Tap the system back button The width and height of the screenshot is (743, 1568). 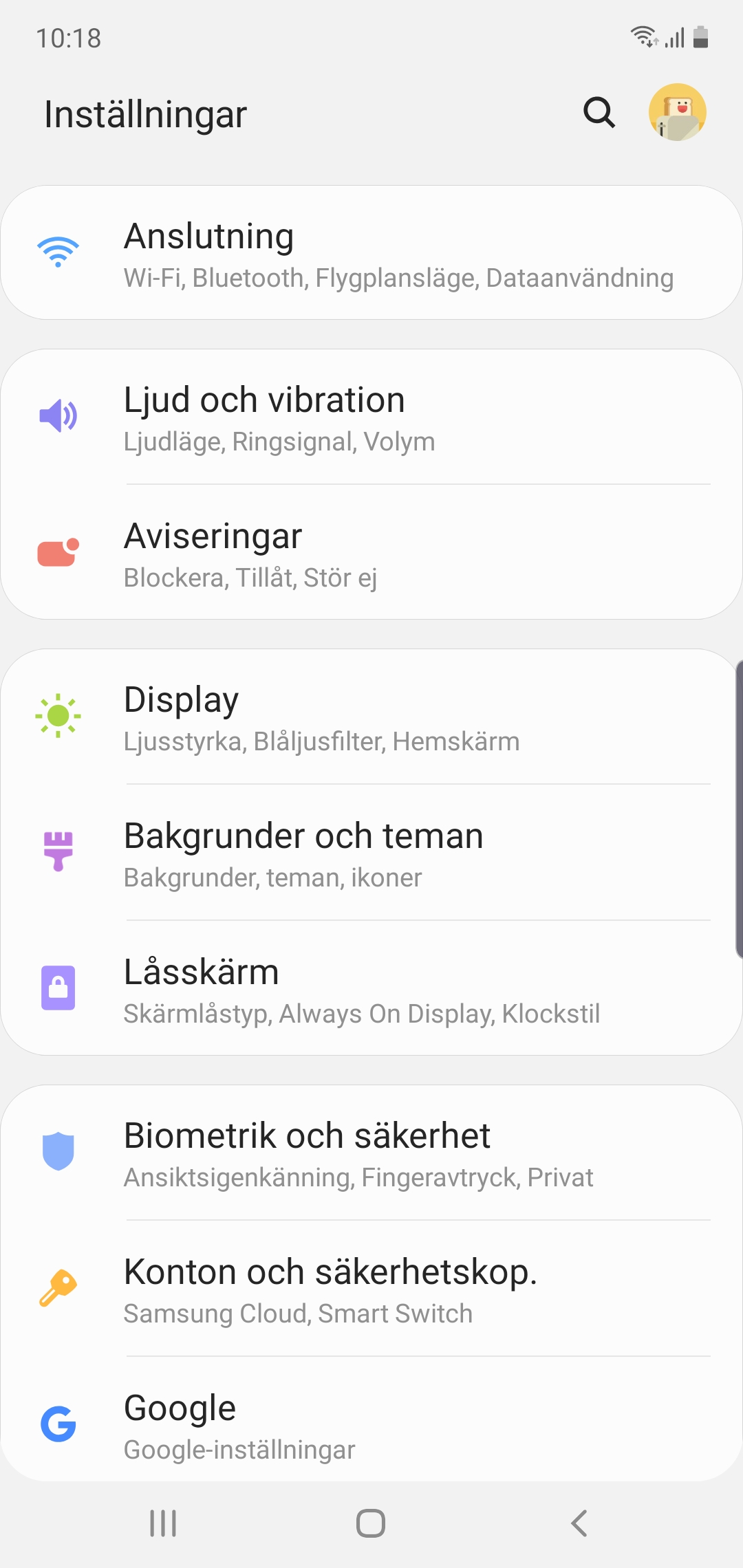pyautogui.click(x=579, y=1523)
